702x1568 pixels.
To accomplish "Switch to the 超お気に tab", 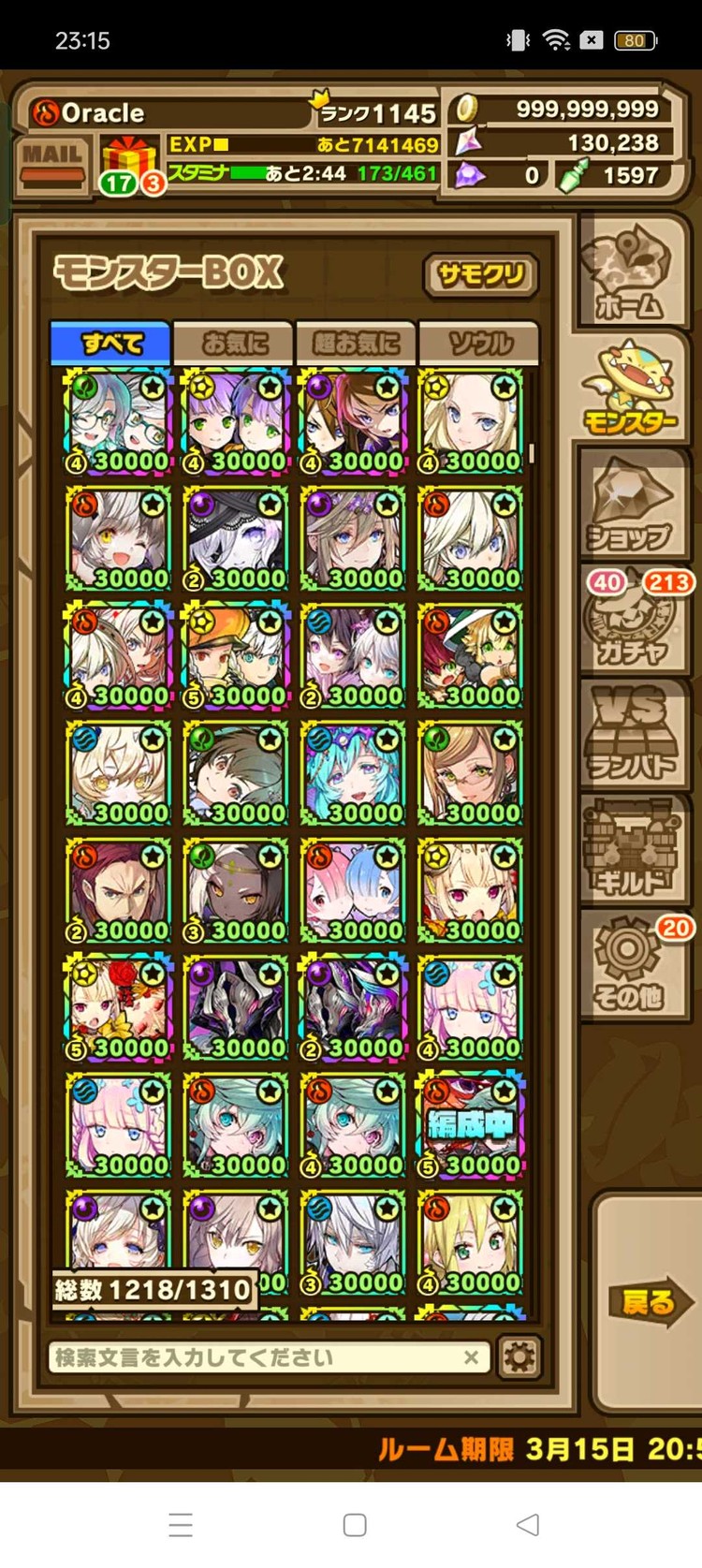I will (x=356, y=344).
